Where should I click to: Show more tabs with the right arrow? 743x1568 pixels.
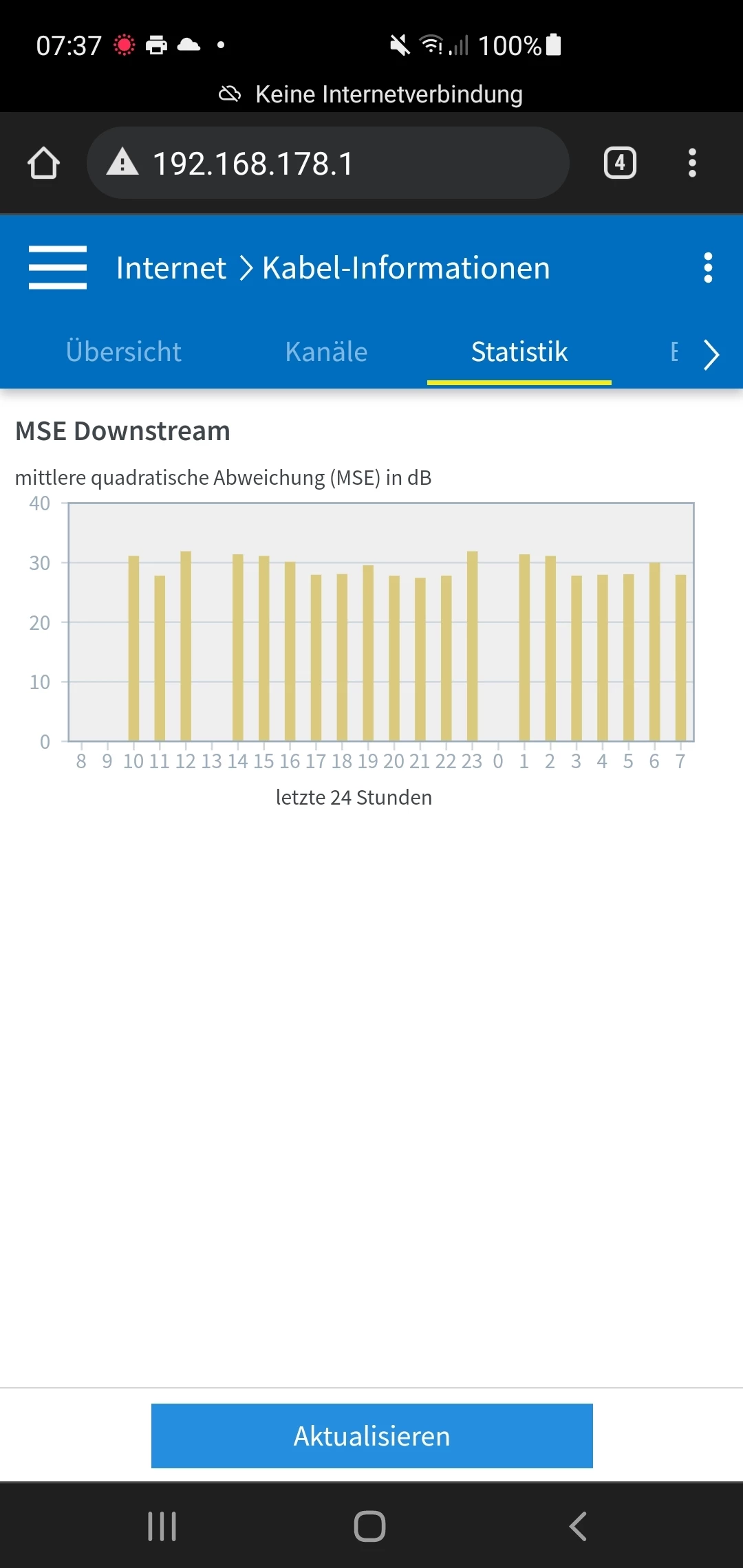point(711,354)
